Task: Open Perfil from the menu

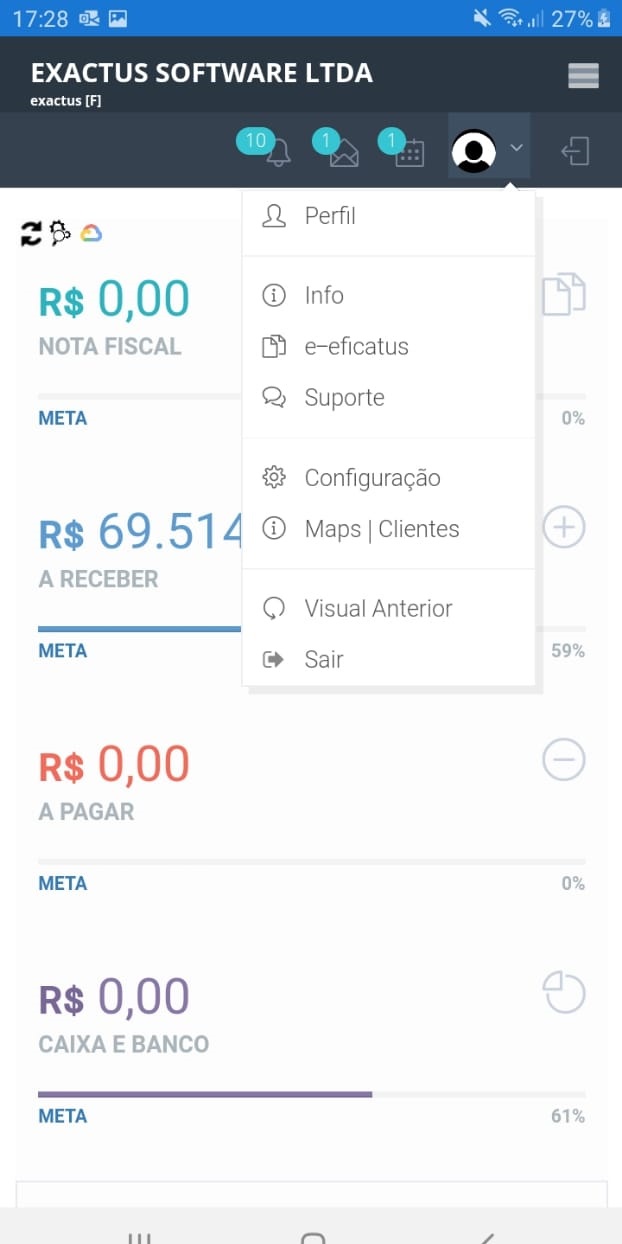Action: click(x=388, y=216)
